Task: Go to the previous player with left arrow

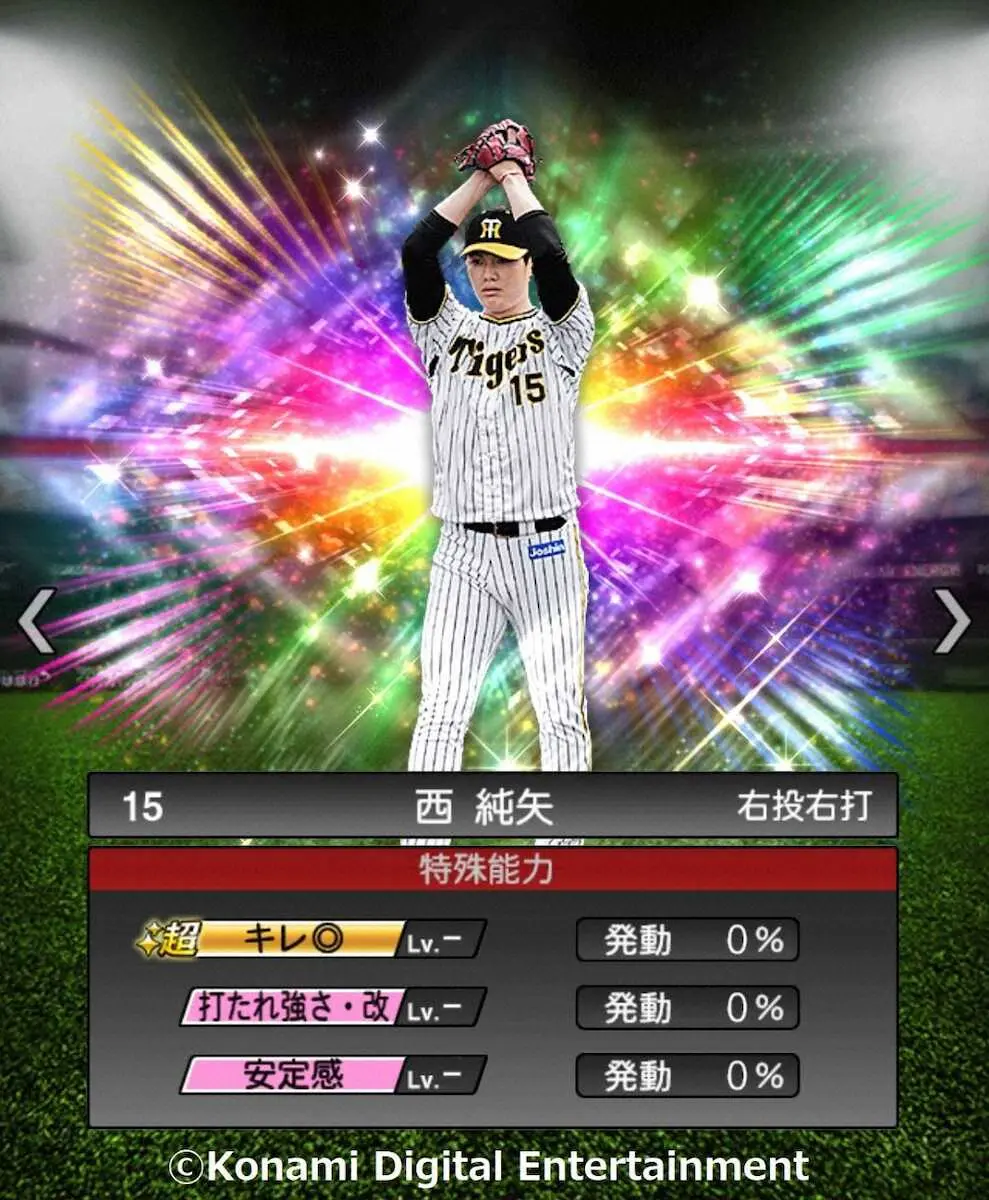Action: [x=37, y=621]
